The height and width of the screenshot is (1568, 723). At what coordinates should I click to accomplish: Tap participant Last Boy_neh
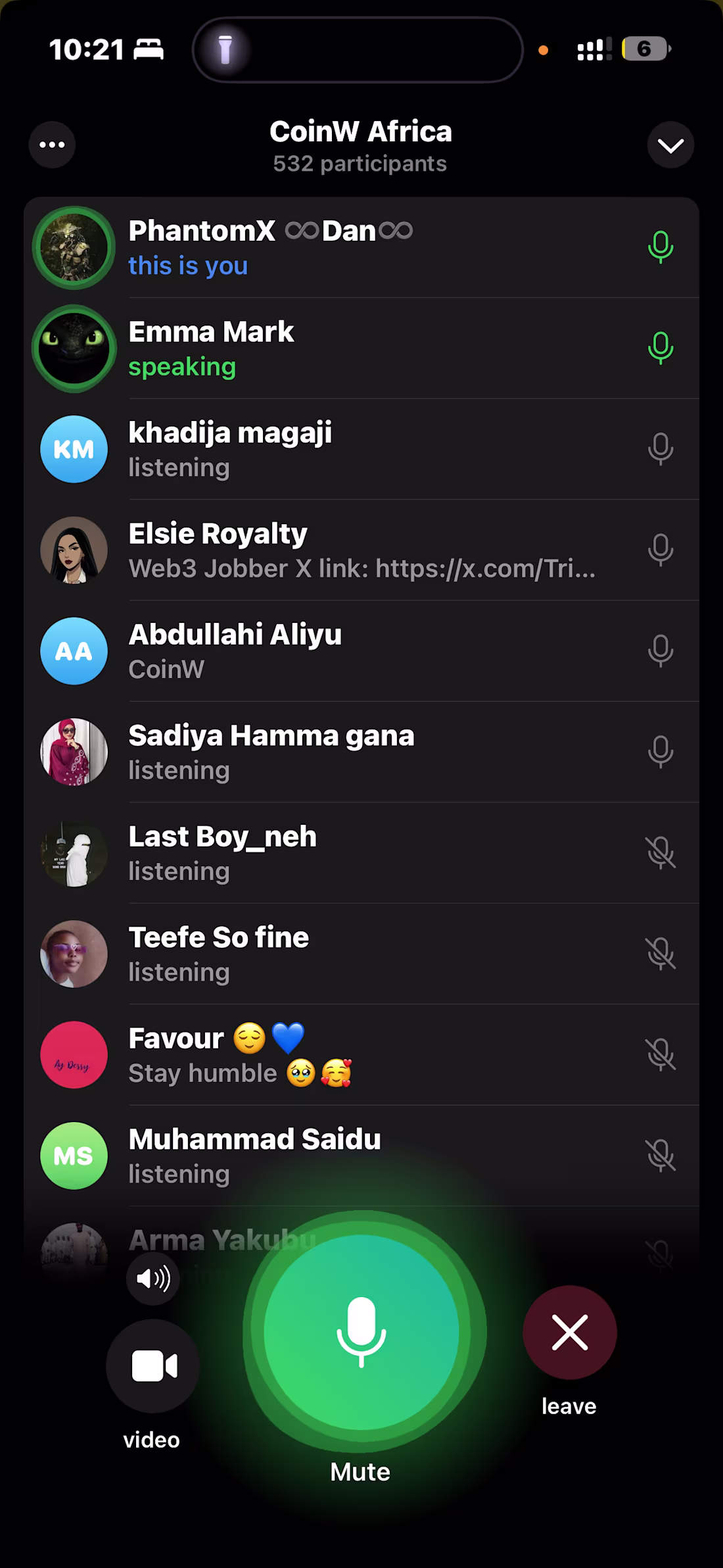(361, 853)
